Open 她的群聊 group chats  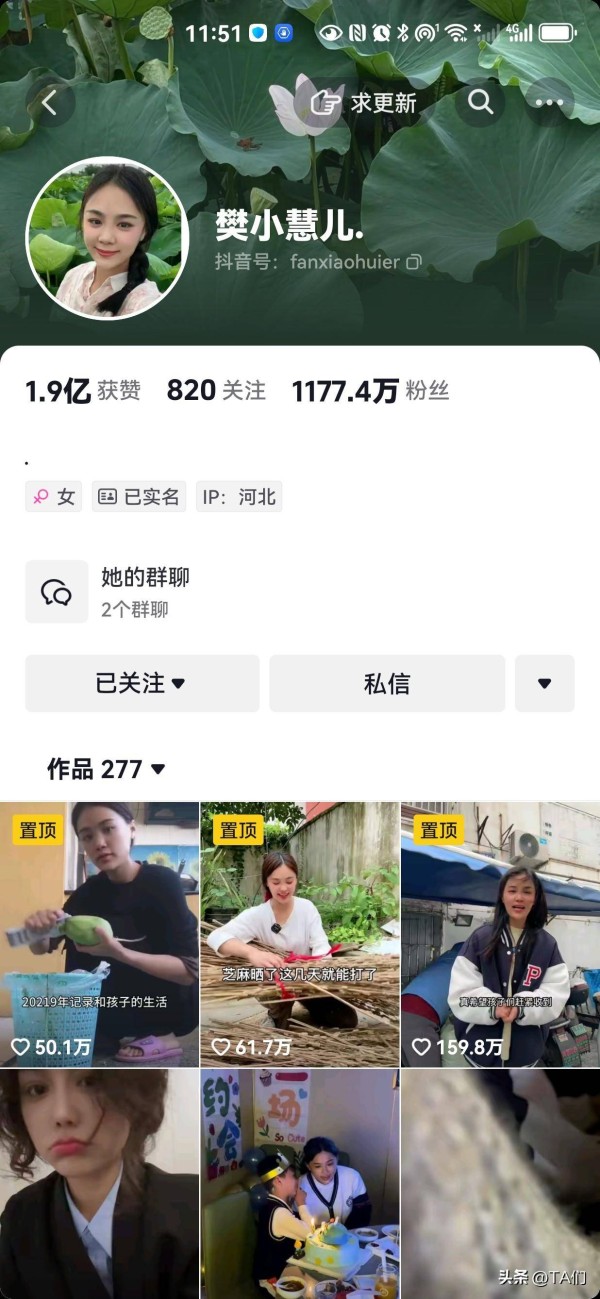(145, 591)
